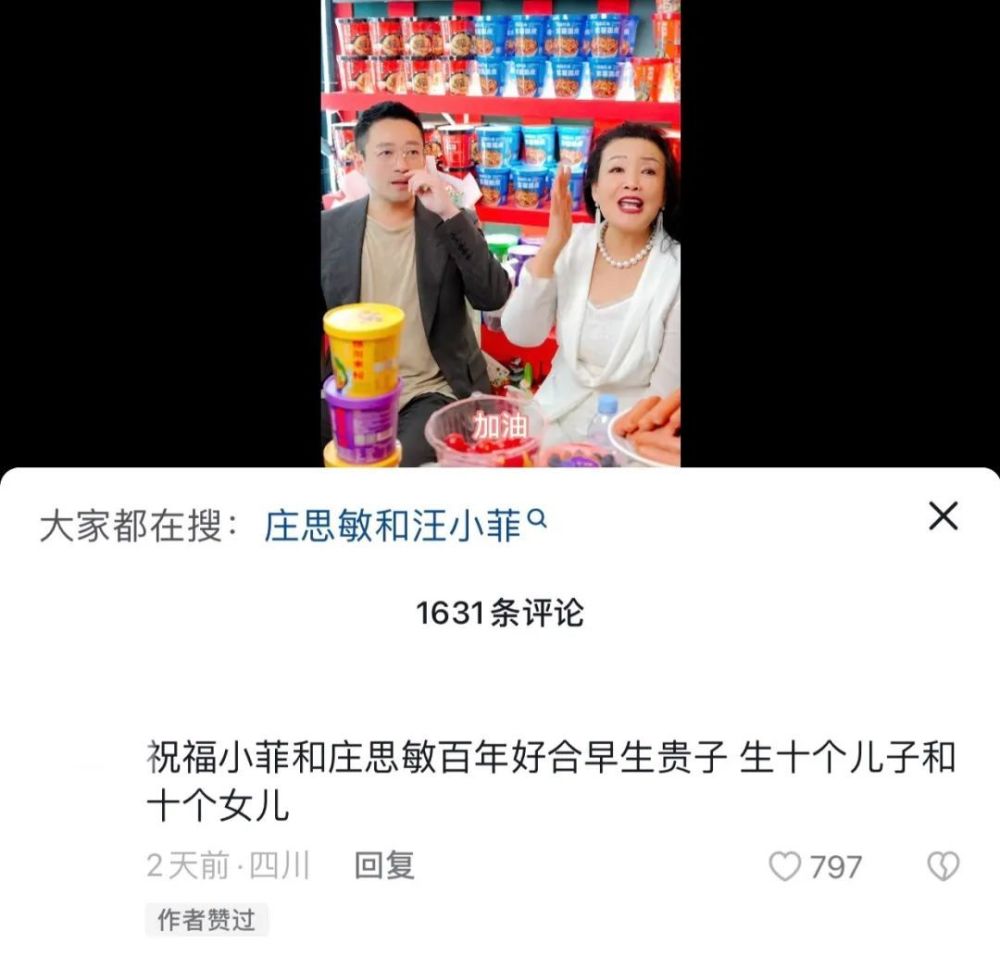The height and width of the screenshot is (956, 1000).
Task: Like the comment with 797 likes
Action: tap(785, 866)
